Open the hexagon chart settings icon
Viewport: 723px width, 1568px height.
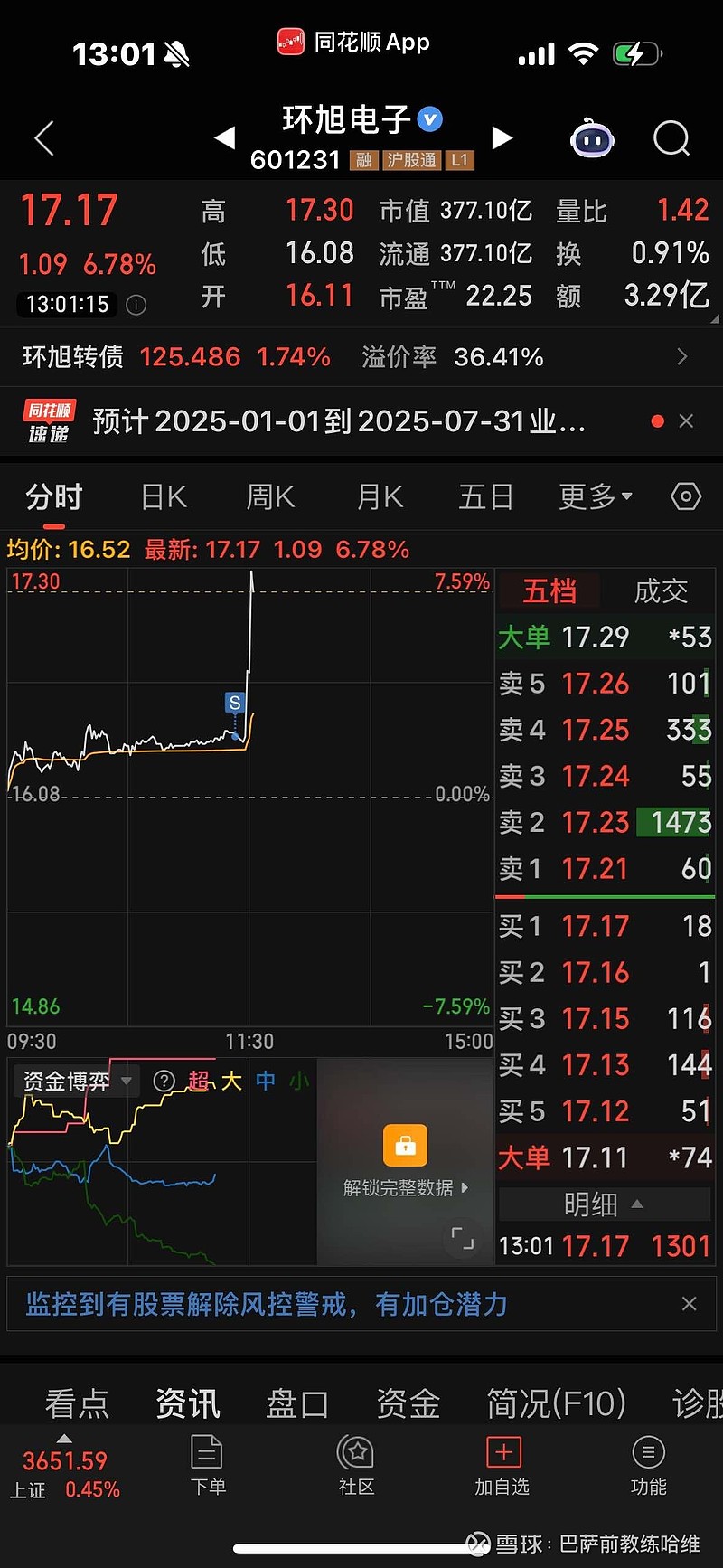click(x=686, y=496)
